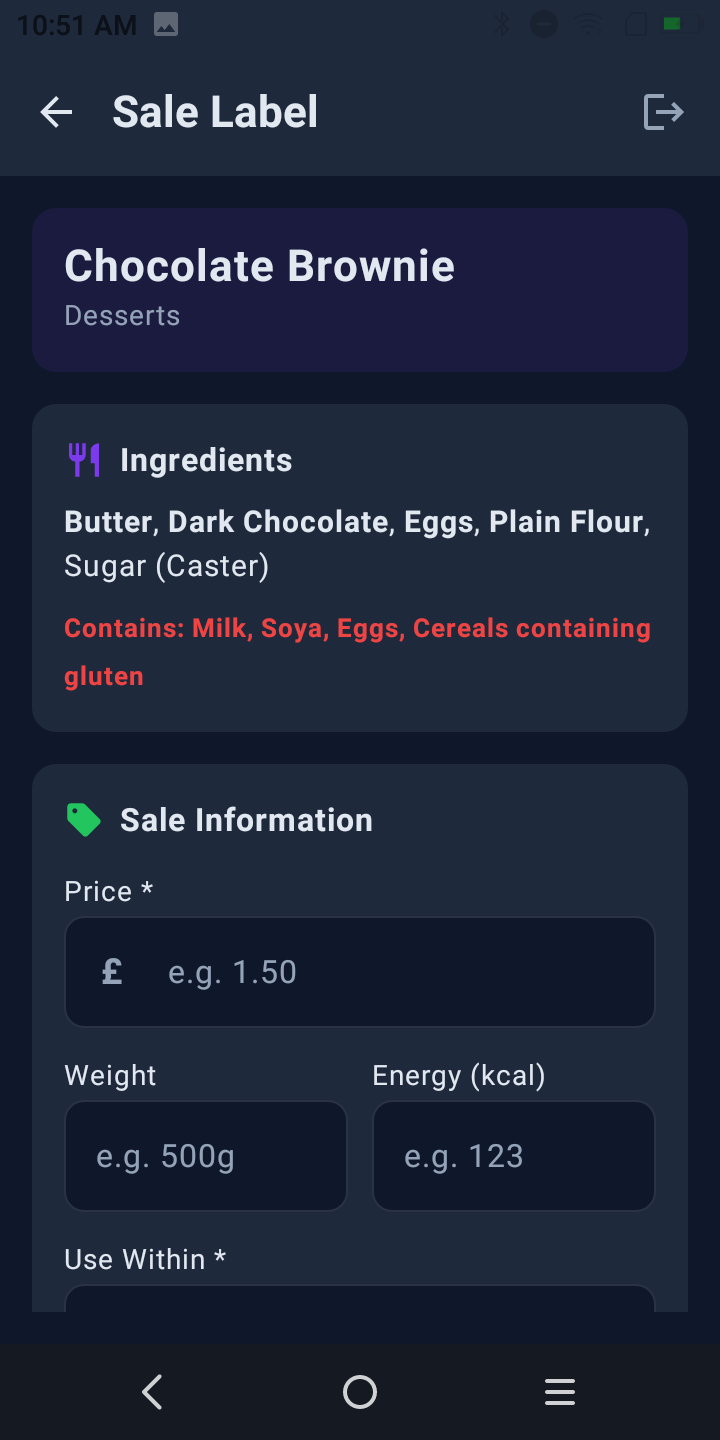Tap the back arrow in the header
The width and height of the screenshot is (720, 1440).
(x=56, y=111)
